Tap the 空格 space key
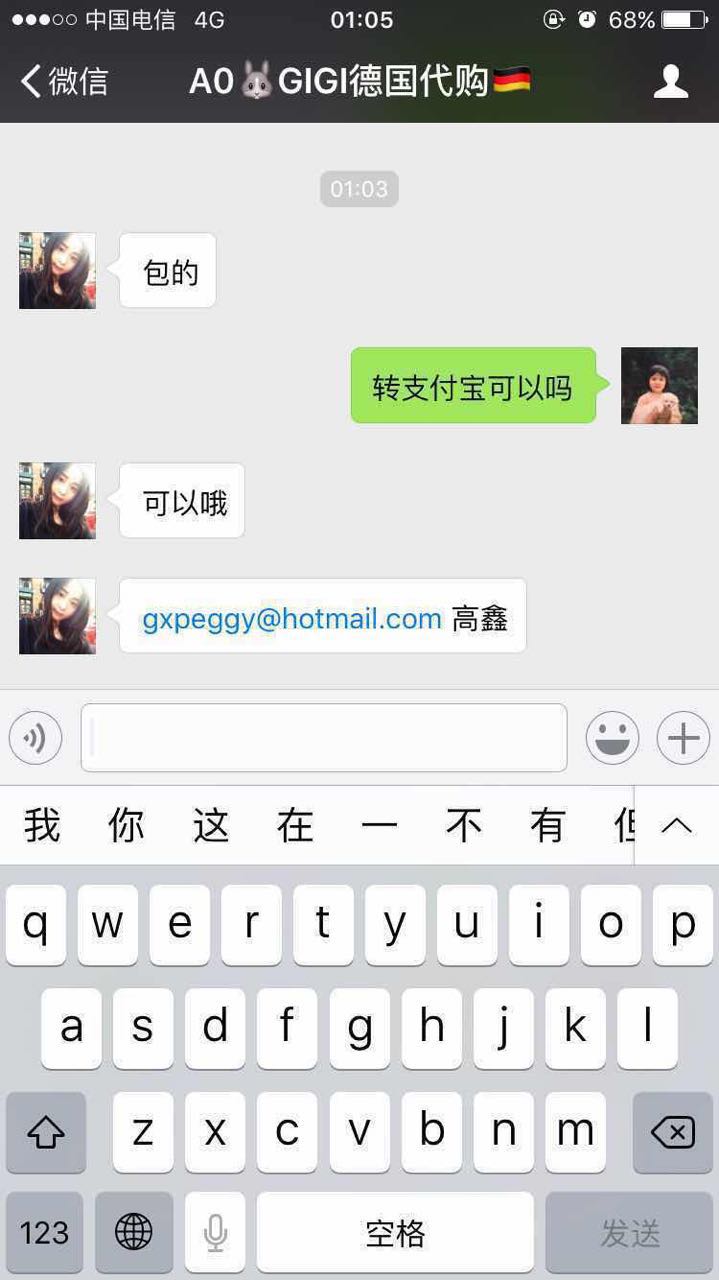 [395, 1232]
